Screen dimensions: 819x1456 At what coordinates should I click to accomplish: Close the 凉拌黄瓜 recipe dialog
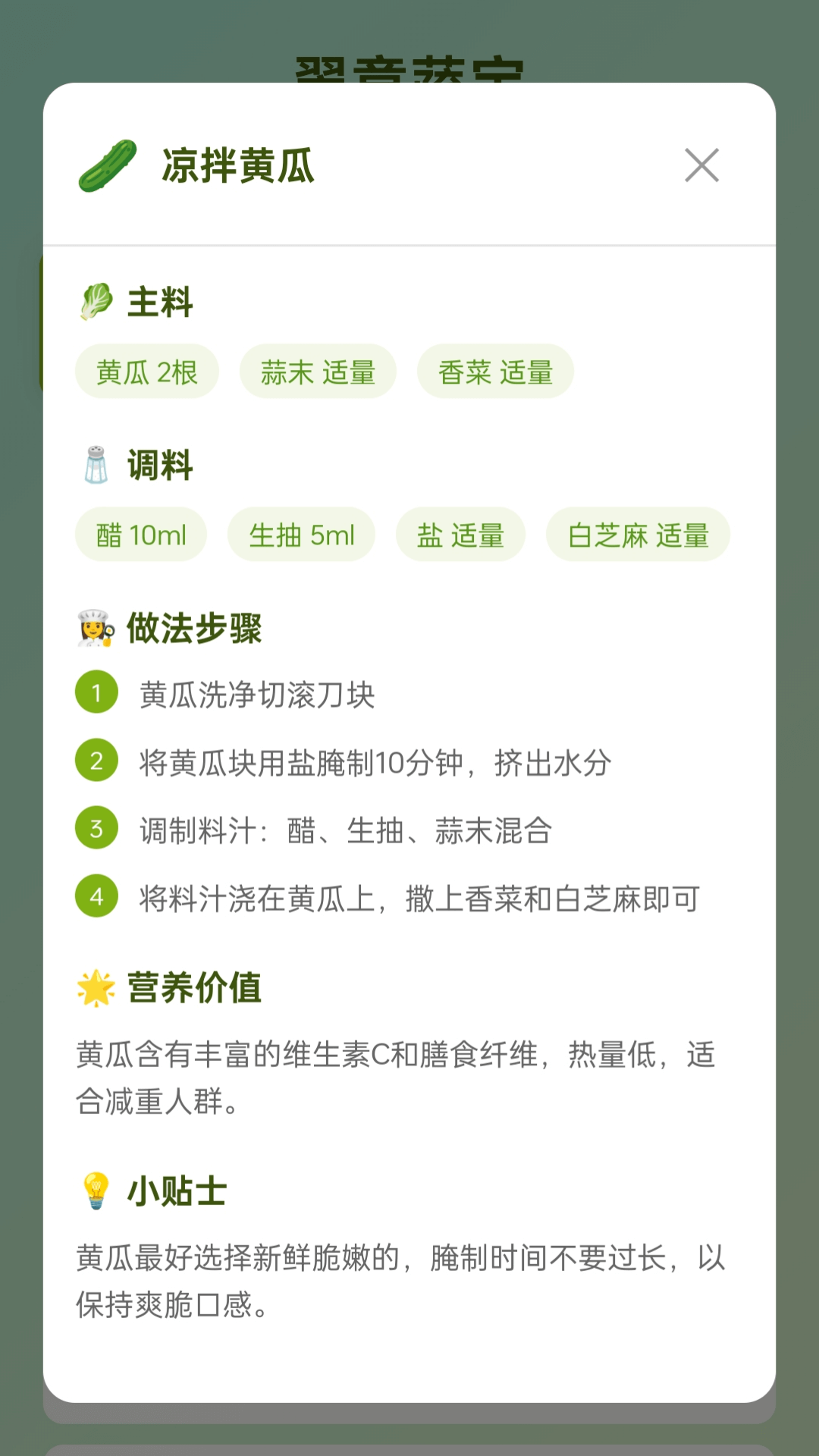pyautogui.click(x=701, y=166)
